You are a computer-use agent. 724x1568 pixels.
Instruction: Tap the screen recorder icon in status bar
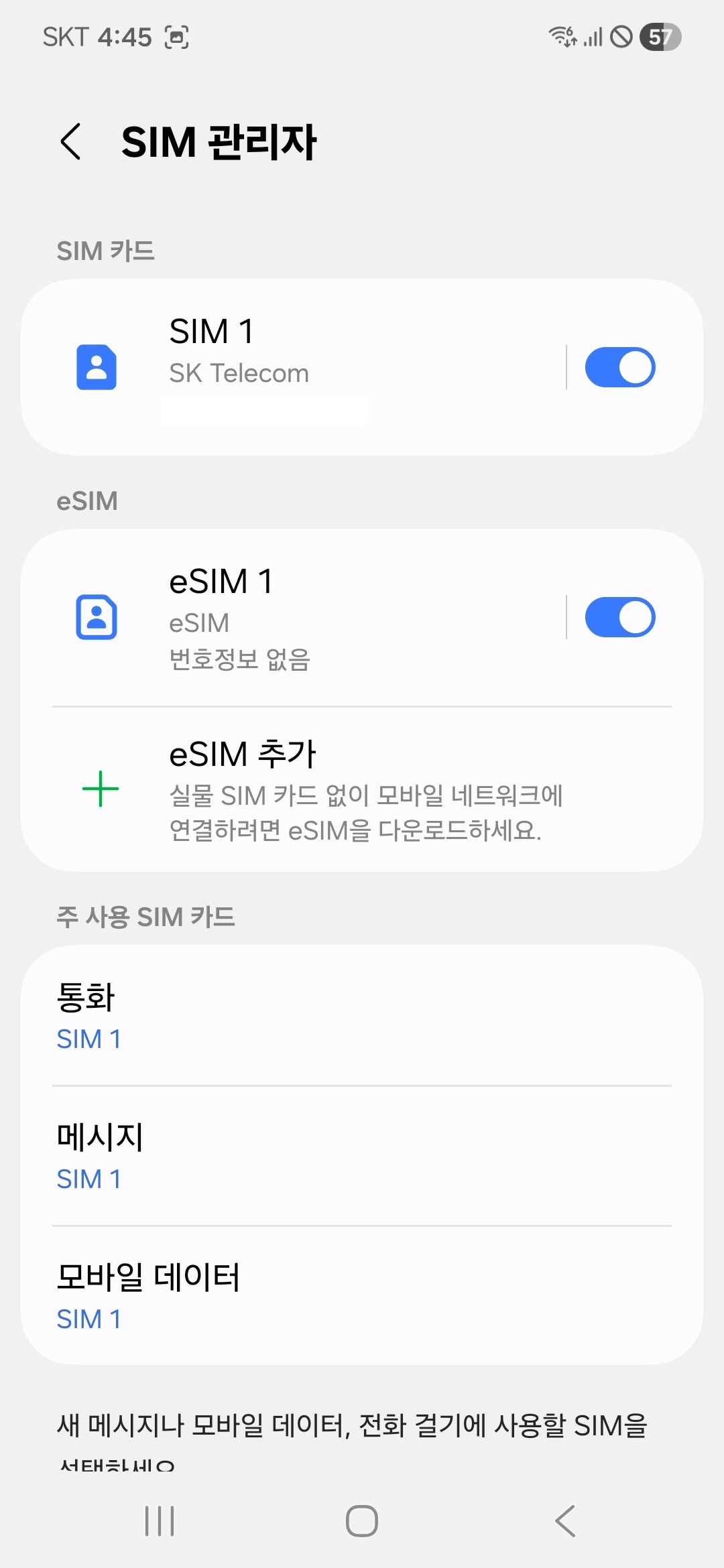tap(178, 37)
